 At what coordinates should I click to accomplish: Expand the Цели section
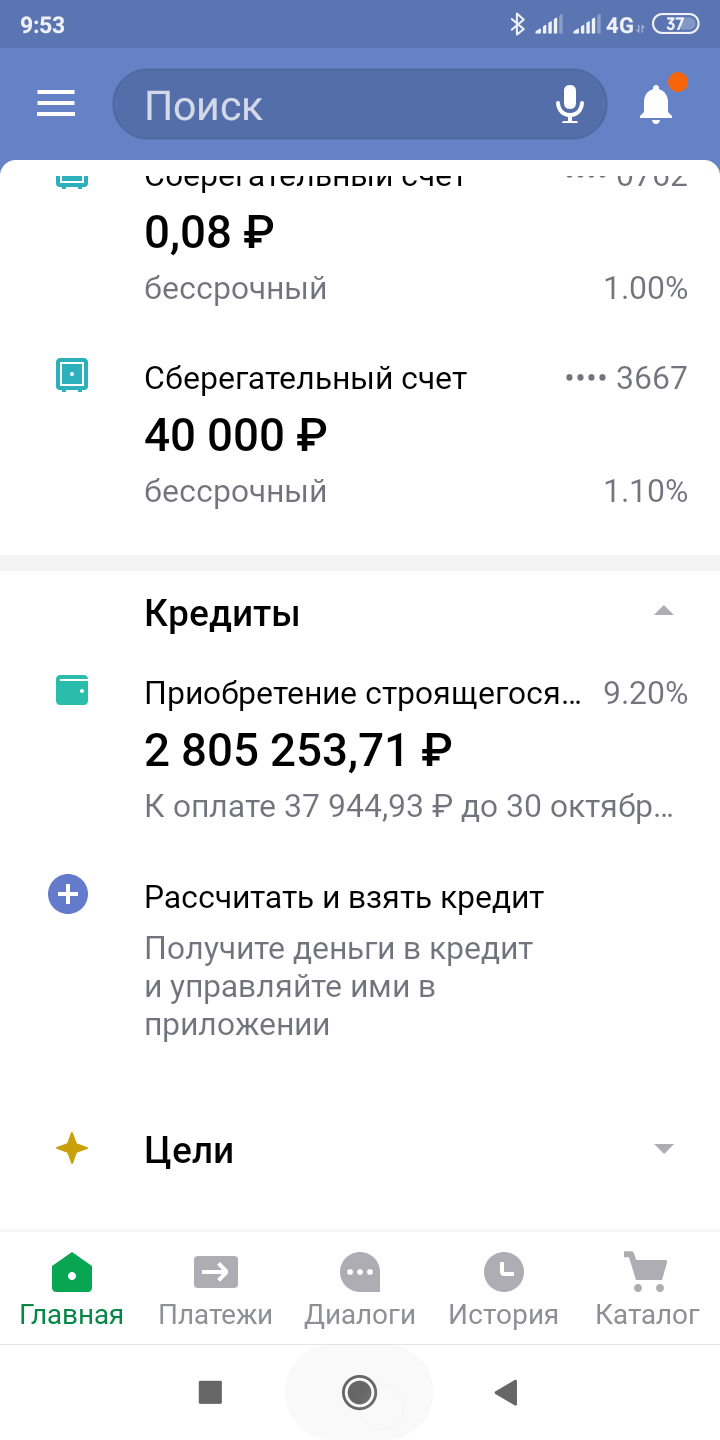coord(663,1149)
